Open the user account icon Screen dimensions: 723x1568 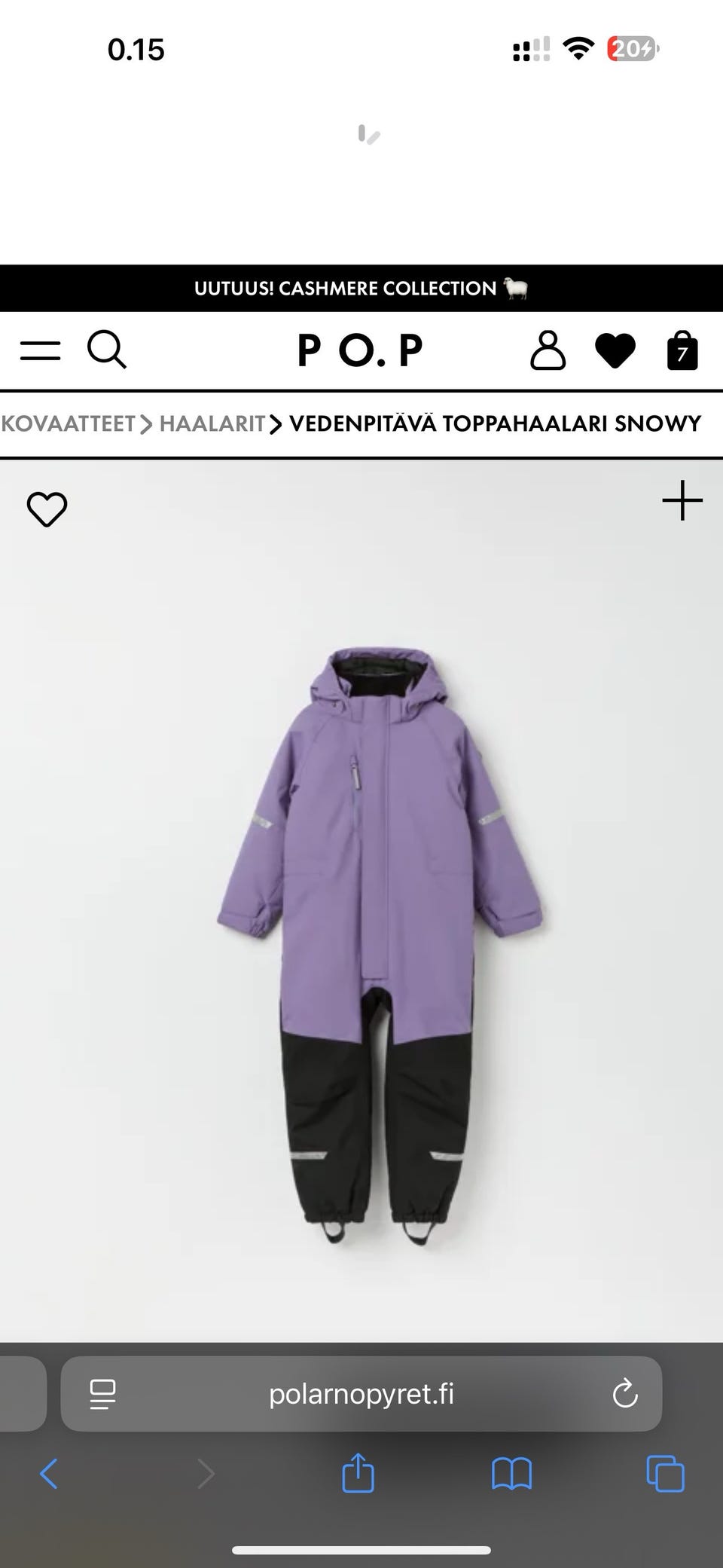[x=548, y=350]
